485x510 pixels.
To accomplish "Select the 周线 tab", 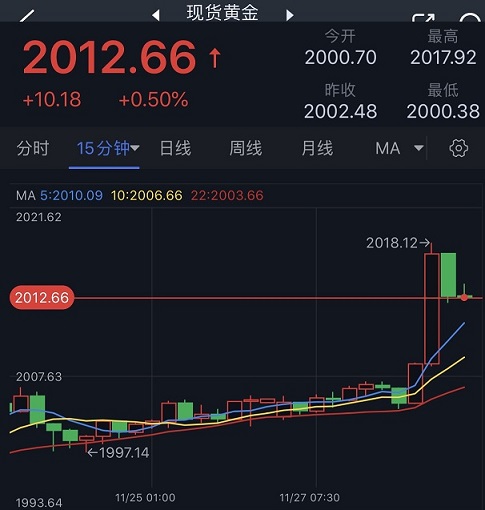I will tap(246, 148).
